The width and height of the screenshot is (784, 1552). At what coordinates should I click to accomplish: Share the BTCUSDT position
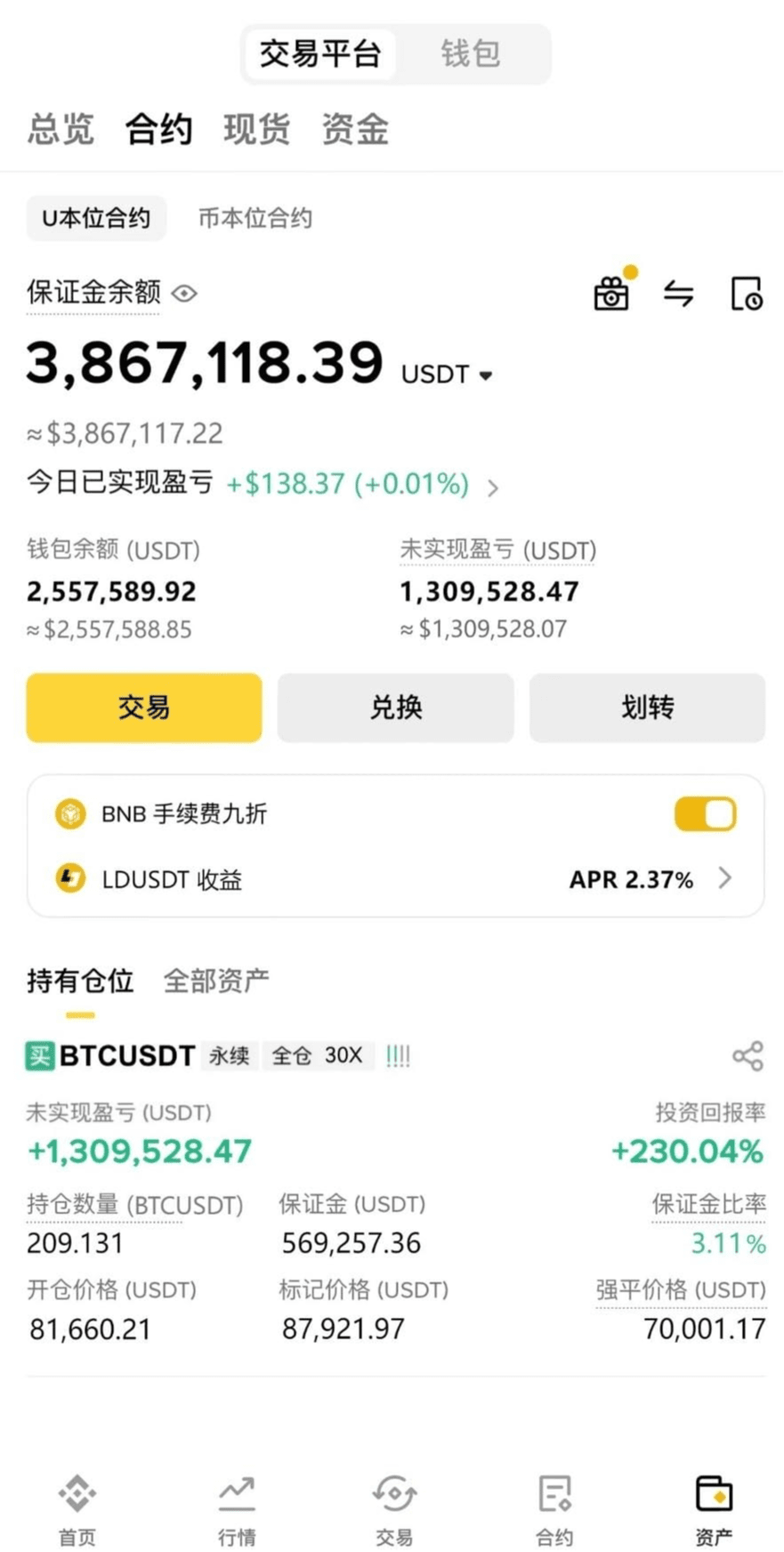(x=748, y=1055)
